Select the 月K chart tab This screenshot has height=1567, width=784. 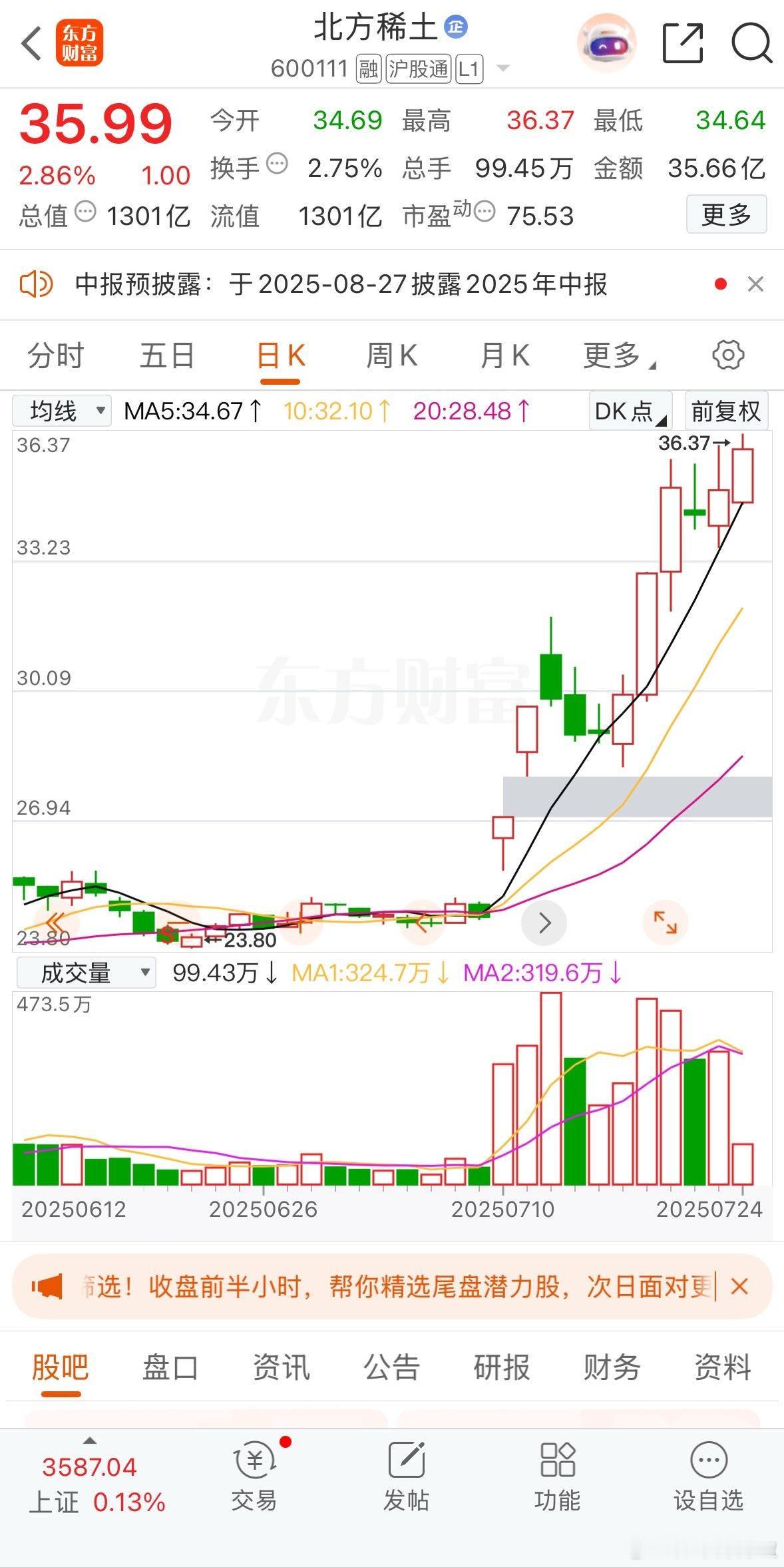[x=504, y=355]
